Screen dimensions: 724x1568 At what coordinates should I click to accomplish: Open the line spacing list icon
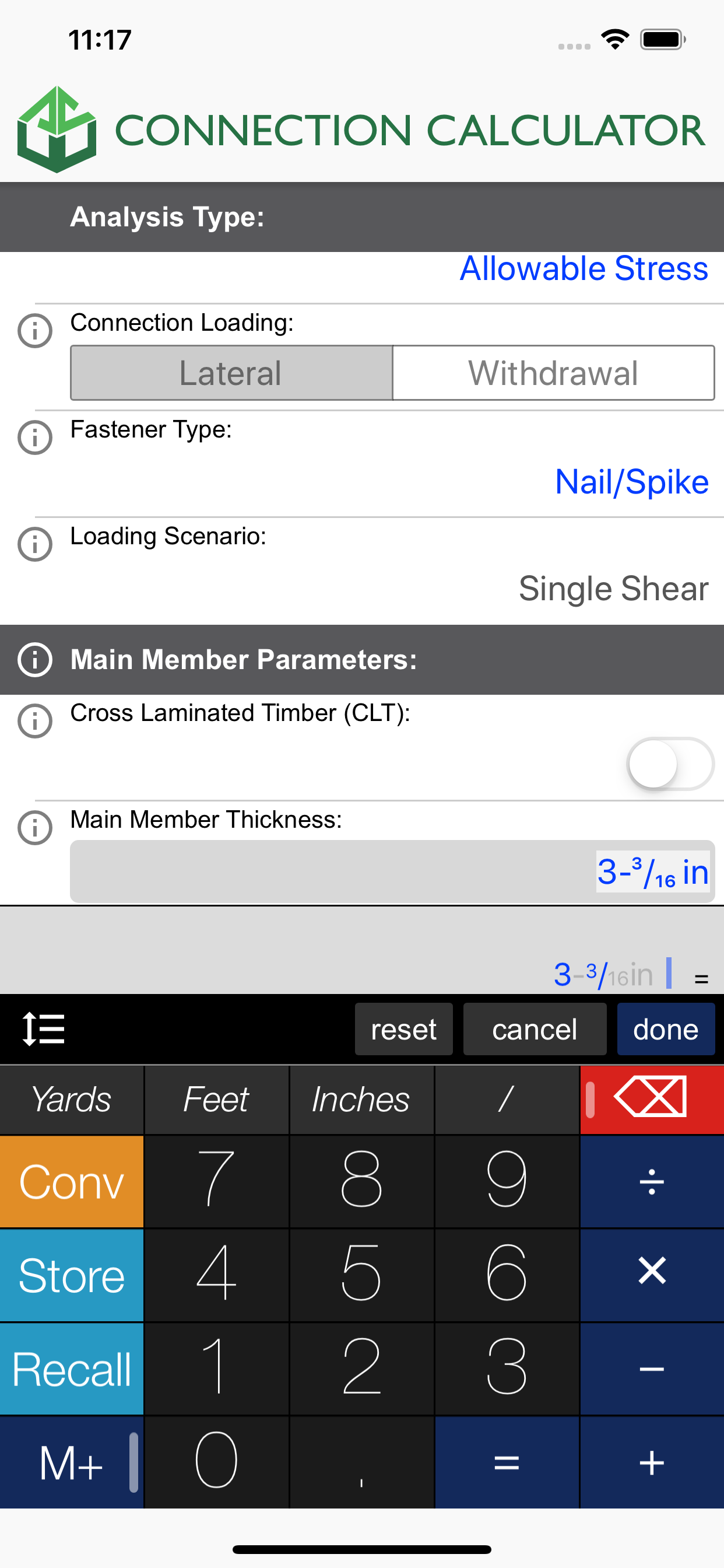tap(43, 1030)
